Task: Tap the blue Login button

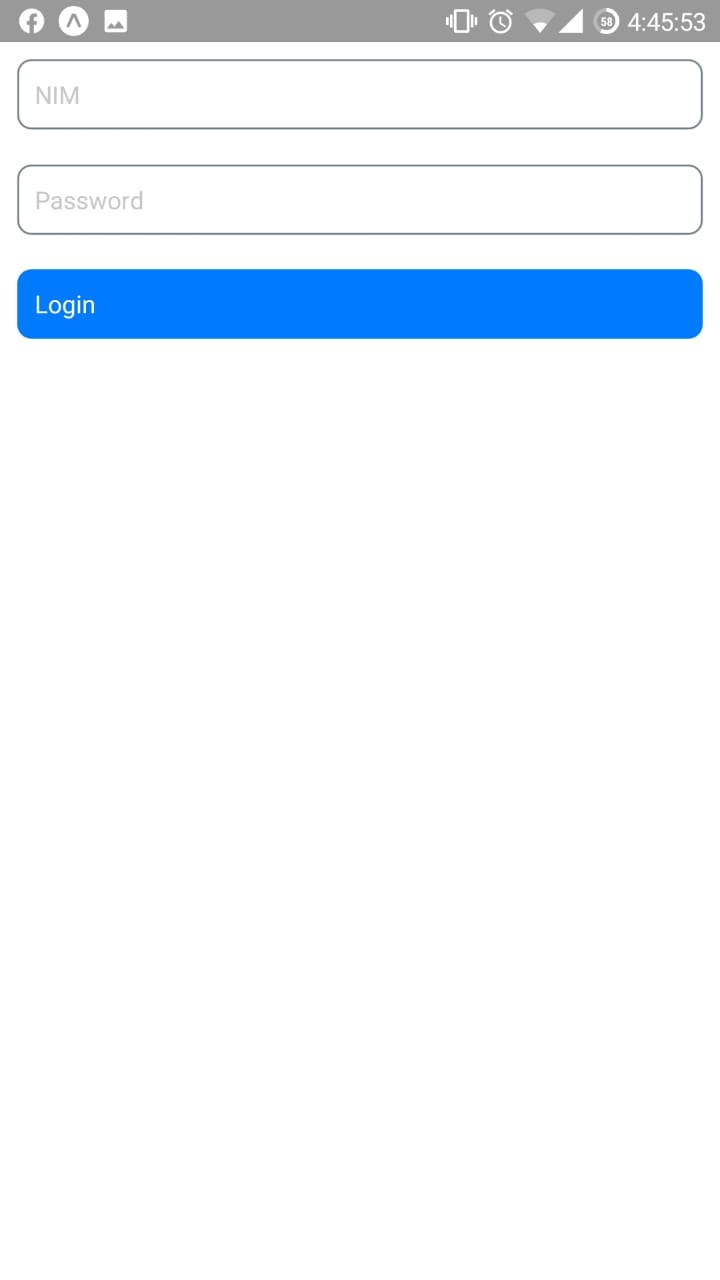Action: point(360,304)
